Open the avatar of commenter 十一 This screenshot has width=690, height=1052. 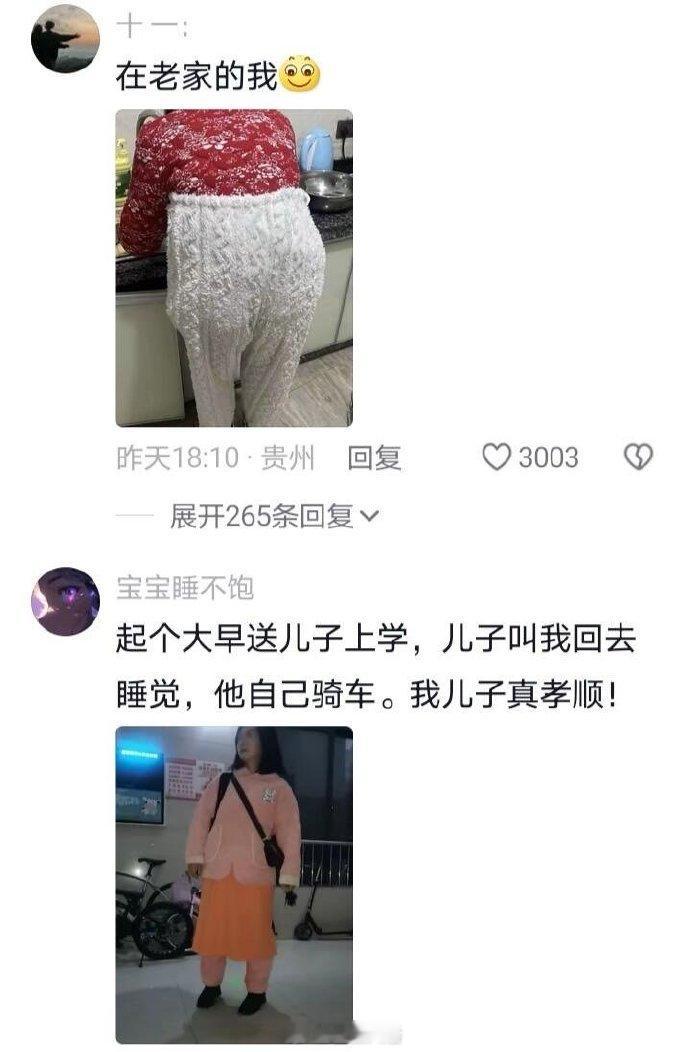point(65,38)
